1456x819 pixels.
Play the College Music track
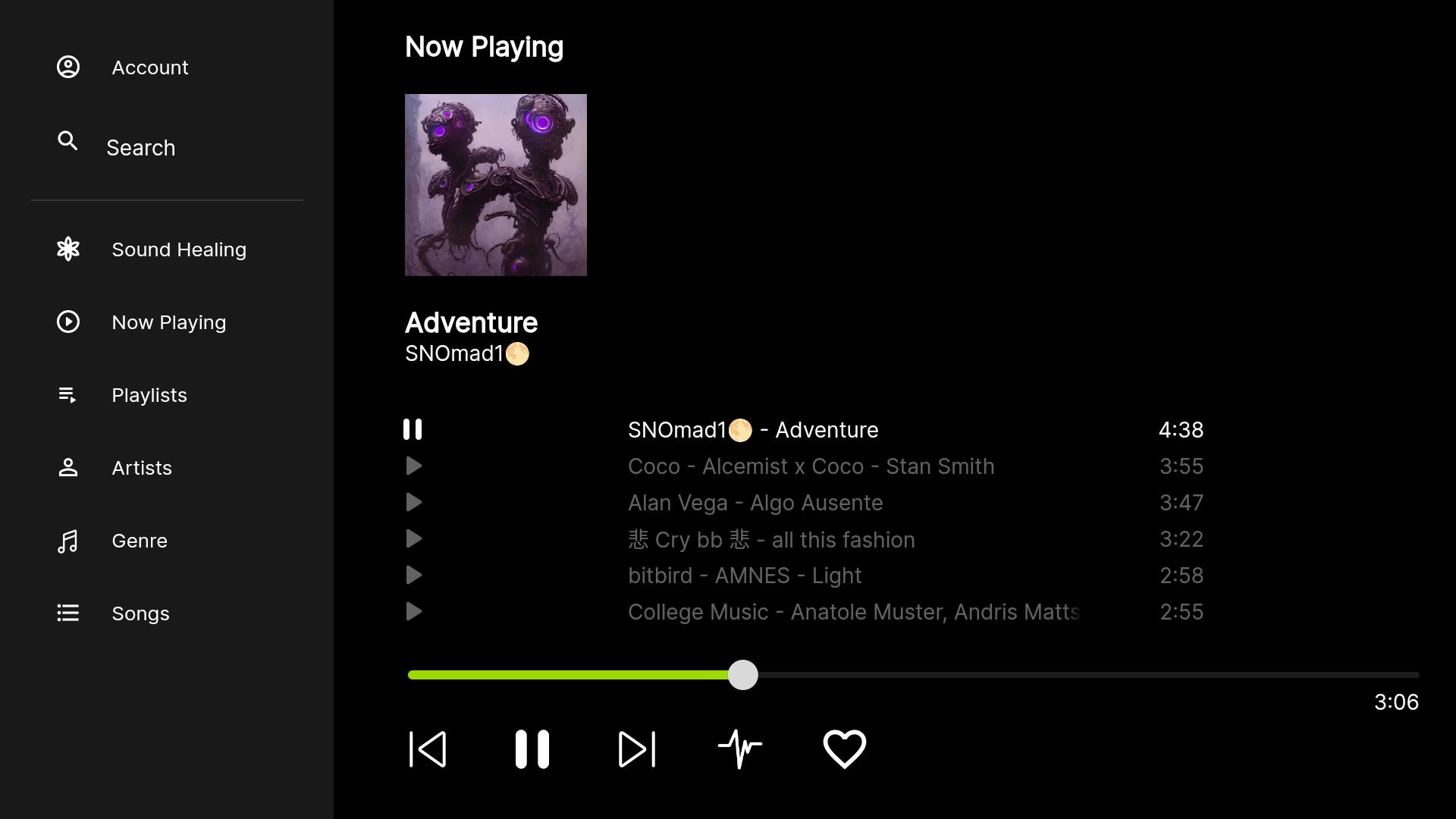[x=414, y=612]
